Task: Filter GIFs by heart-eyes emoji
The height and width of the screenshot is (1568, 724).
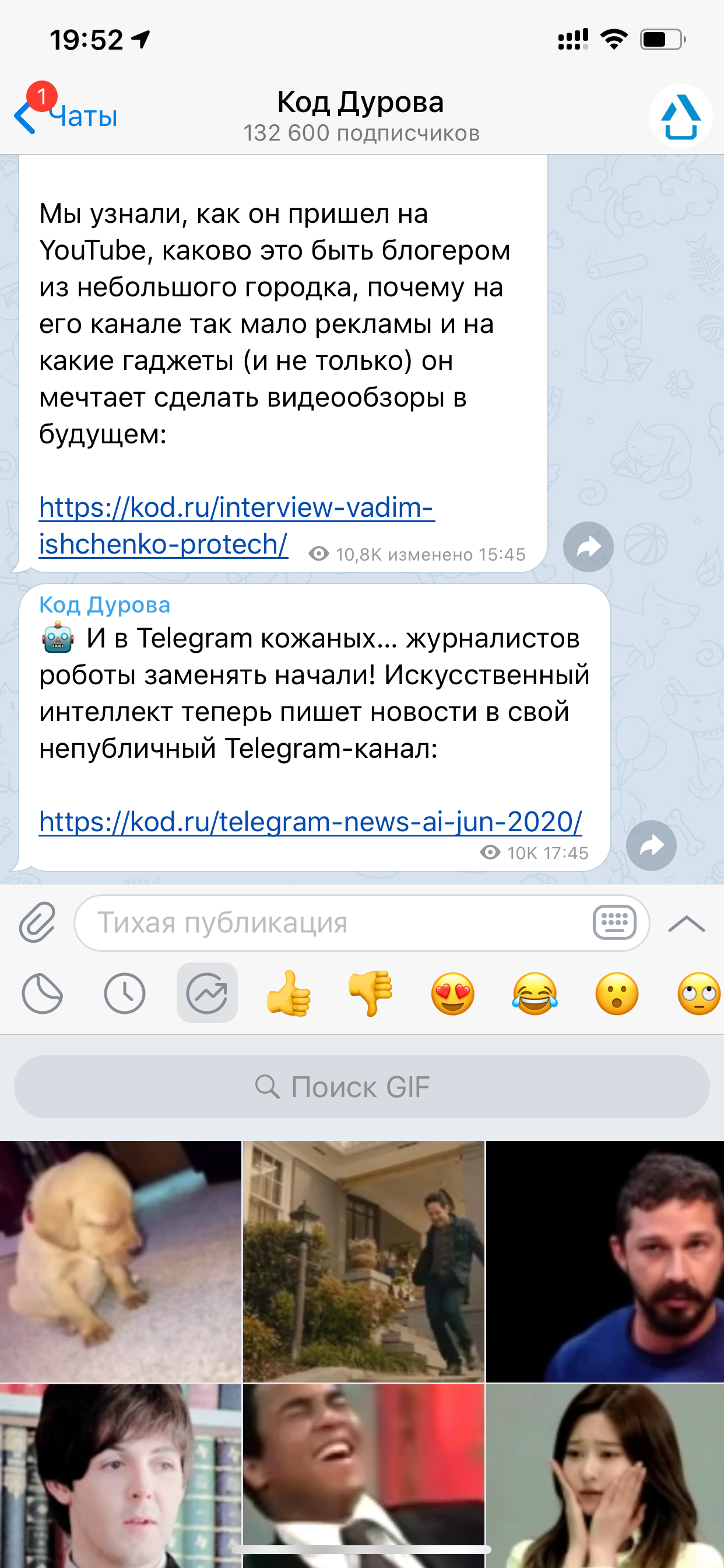Action: point(453,993)
